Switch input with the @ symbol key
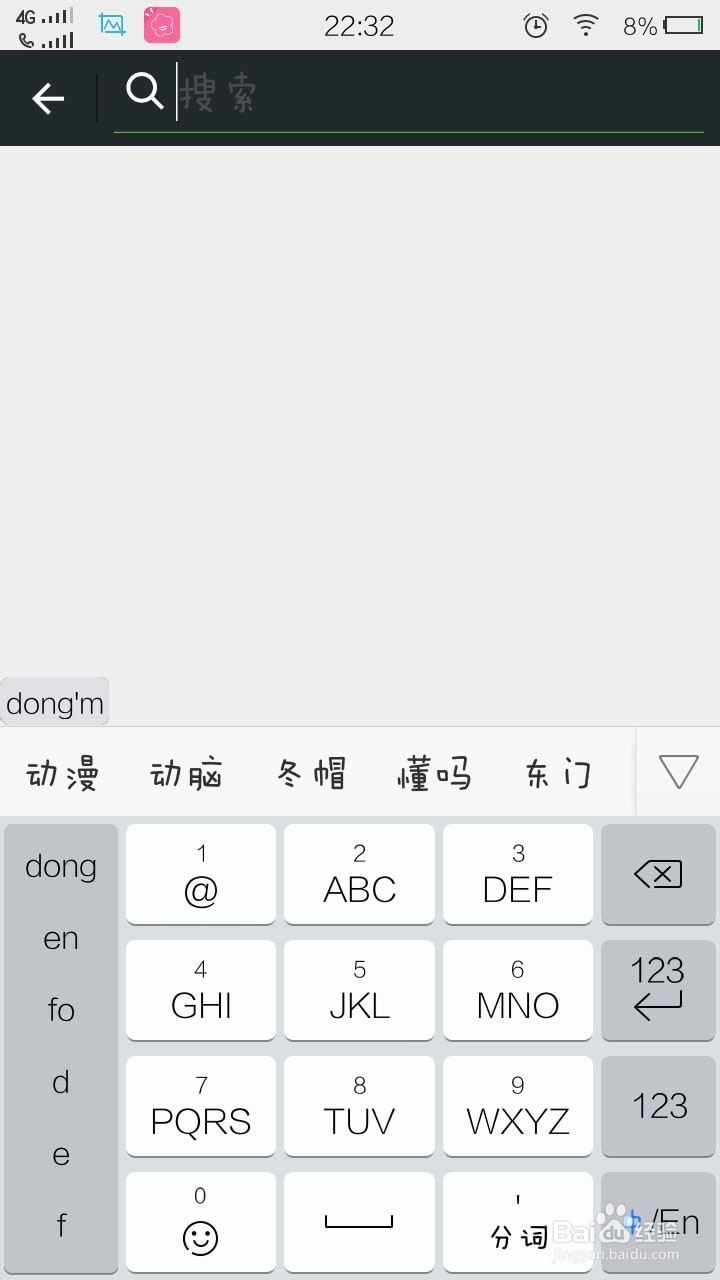The image size is (720, 1280). pyautogui.click(x=200, y=874)
